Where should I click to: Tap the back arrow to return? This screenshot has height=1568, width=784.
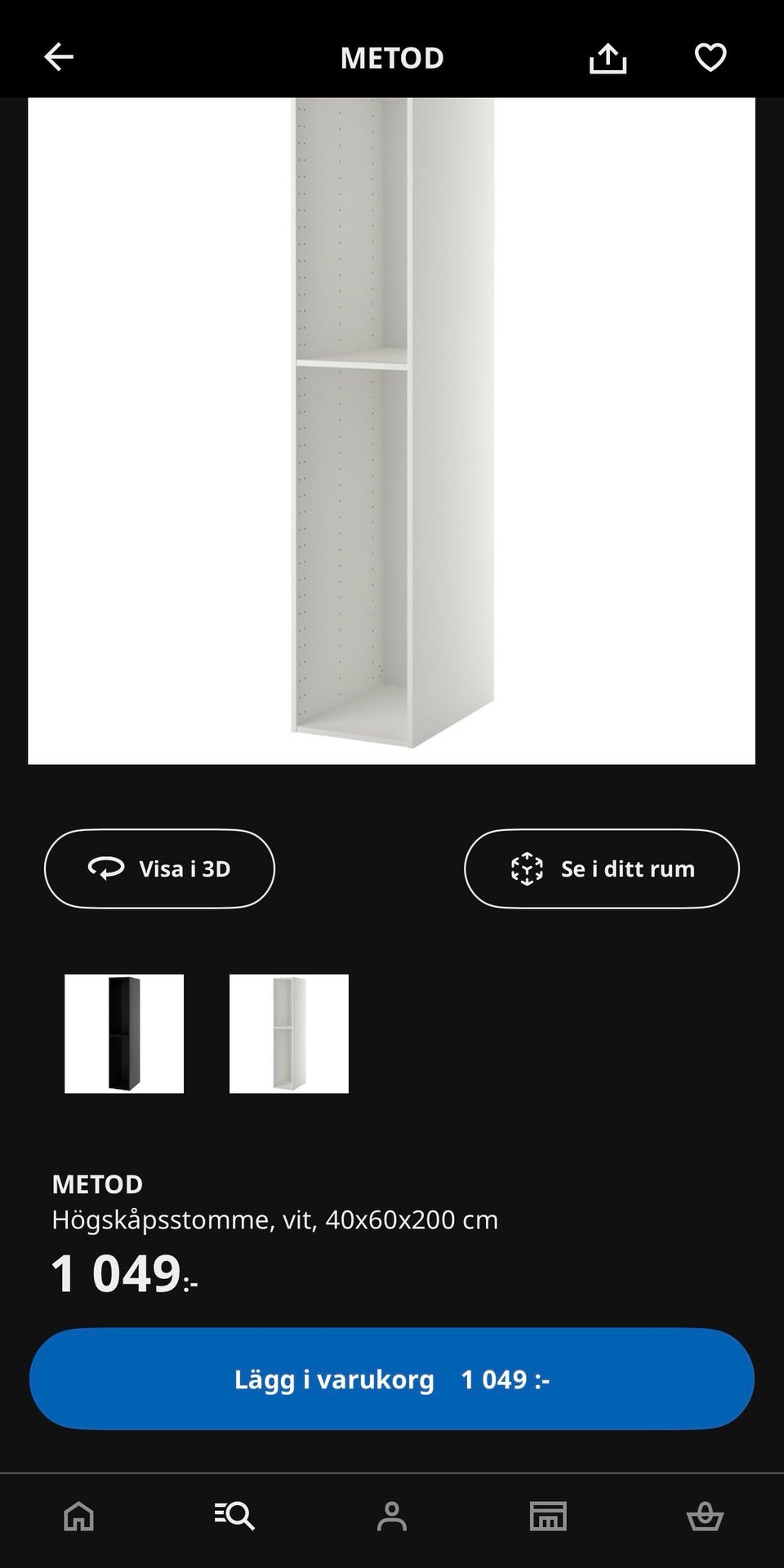click(x=57, y=57)
